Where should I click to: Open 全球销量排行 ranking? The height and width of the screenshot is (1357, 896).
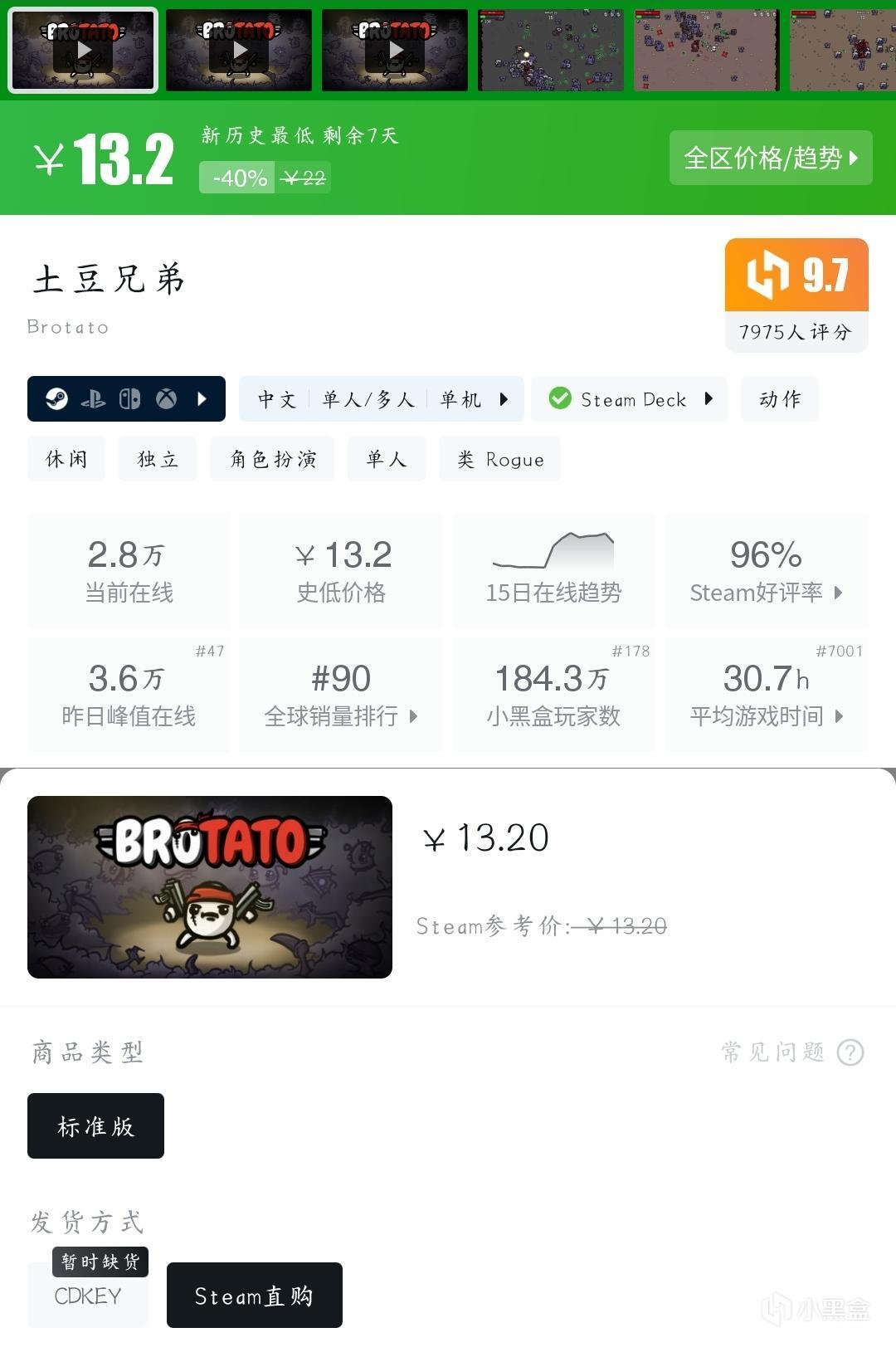click(x=341, y=695)
